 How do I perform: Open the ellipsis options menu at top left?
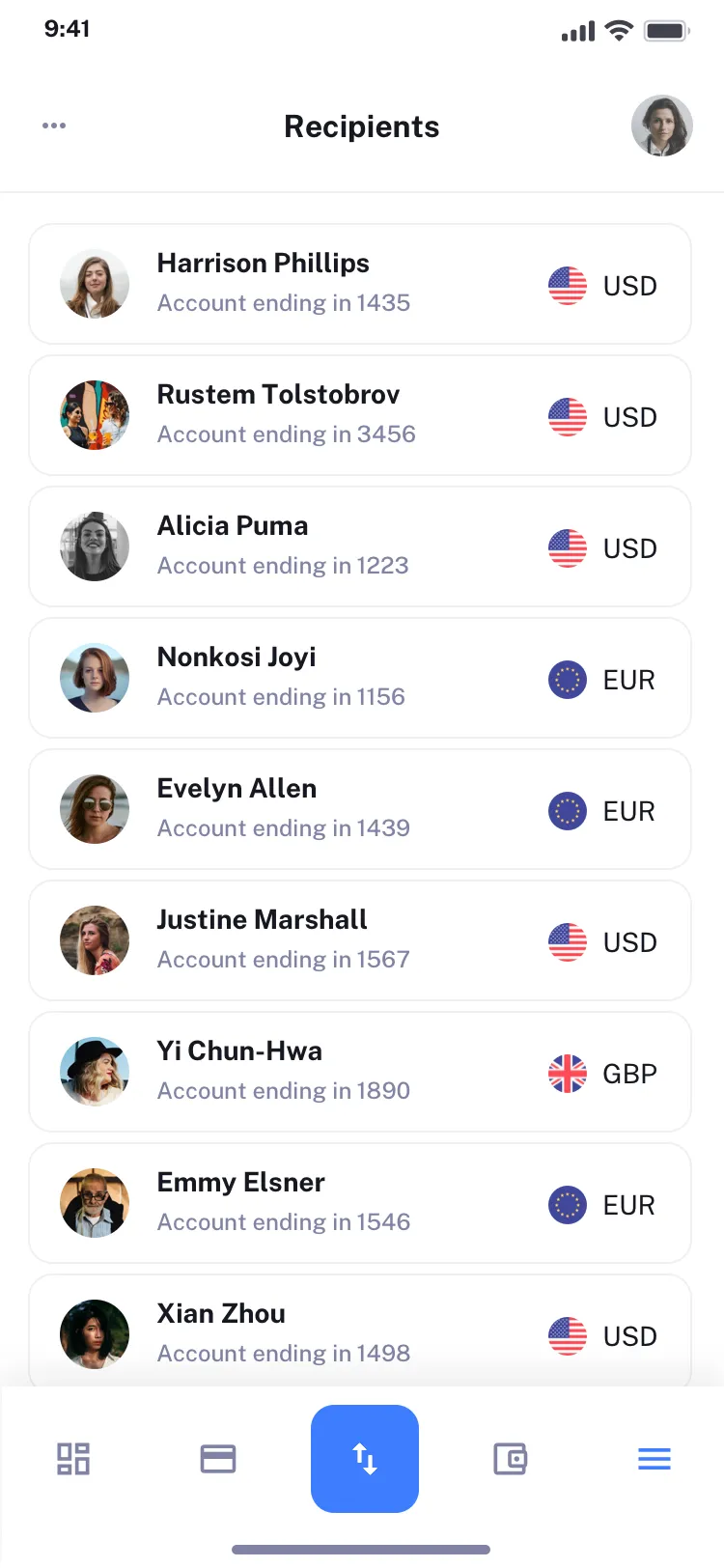54,125
